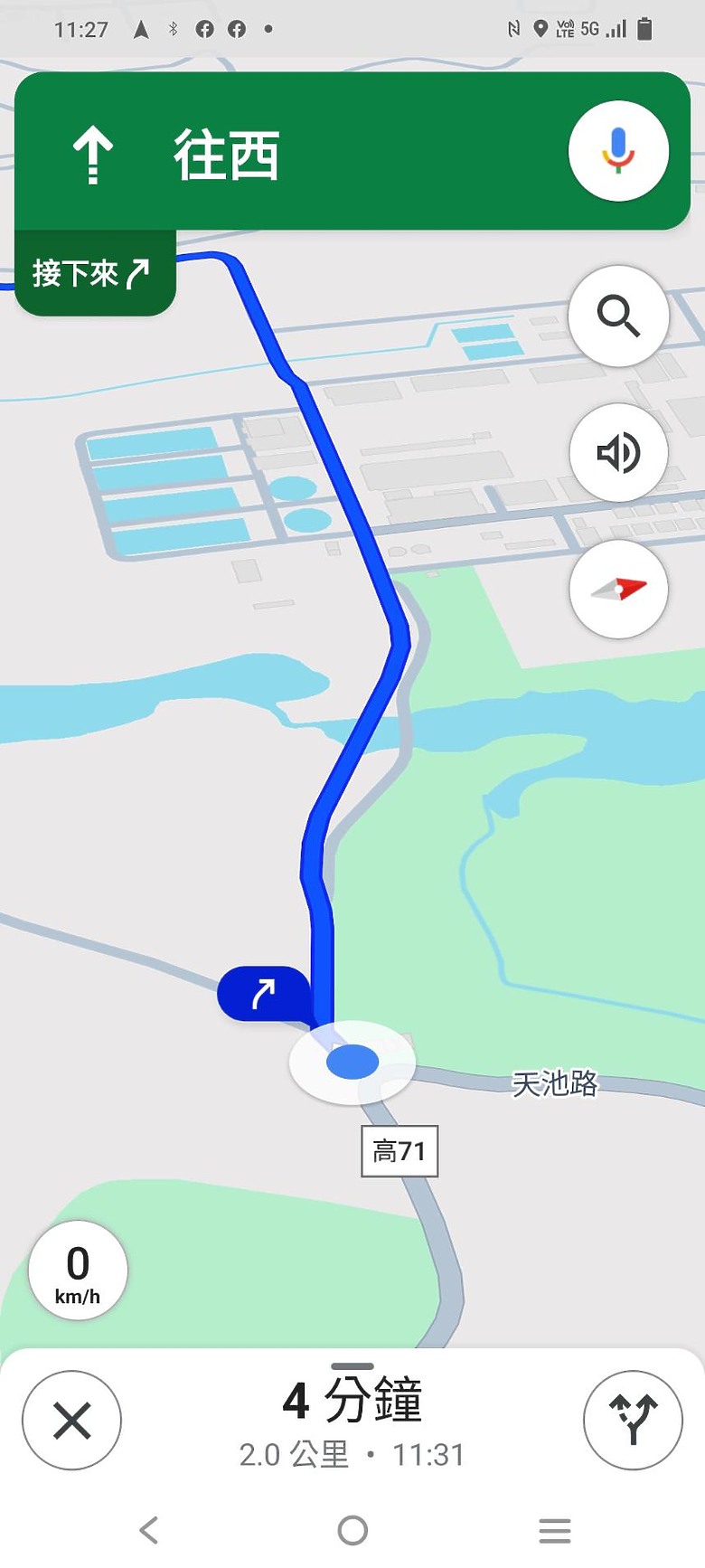Return to the home screen
The image size is (705, 1568).
[352, 1530]
